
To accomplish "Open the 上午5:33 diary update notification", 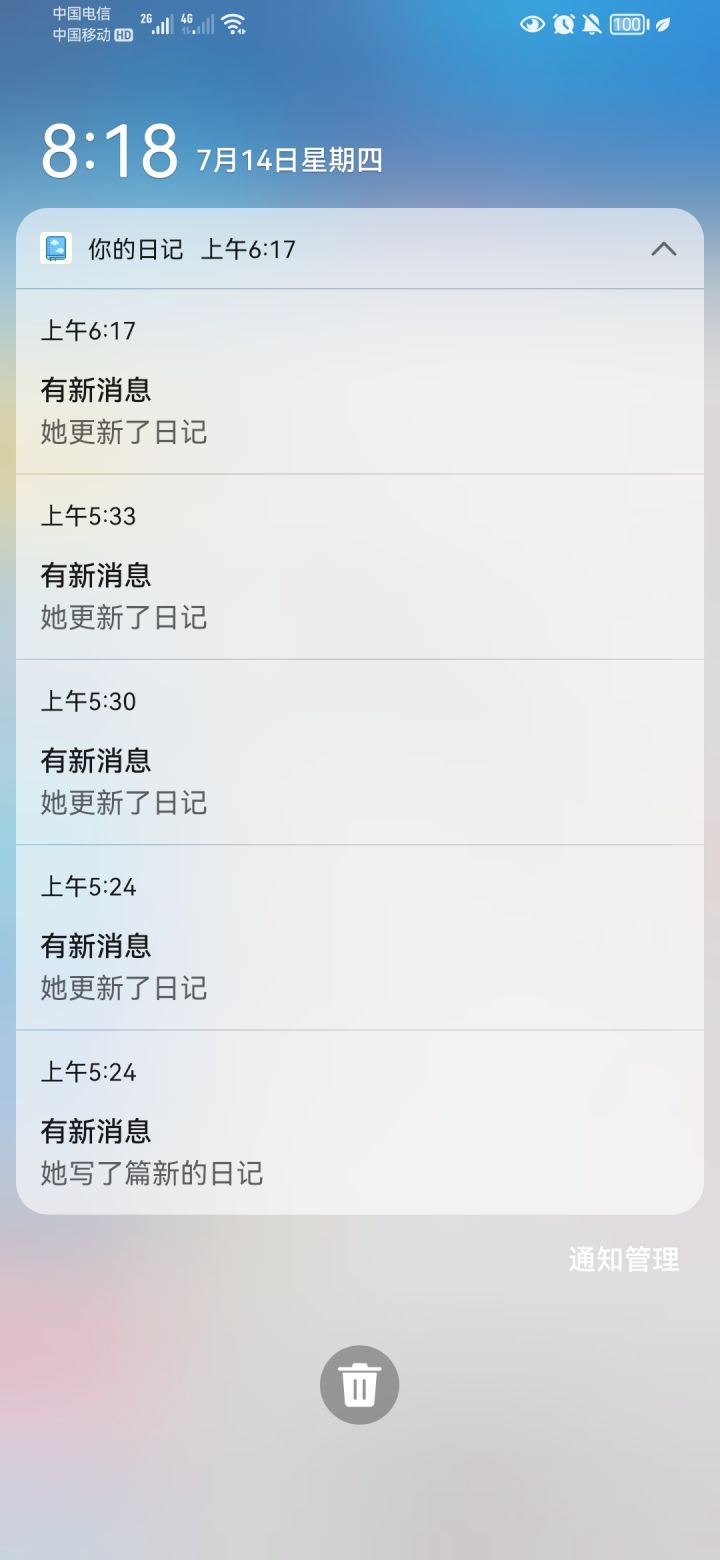I will click(360, 568).
